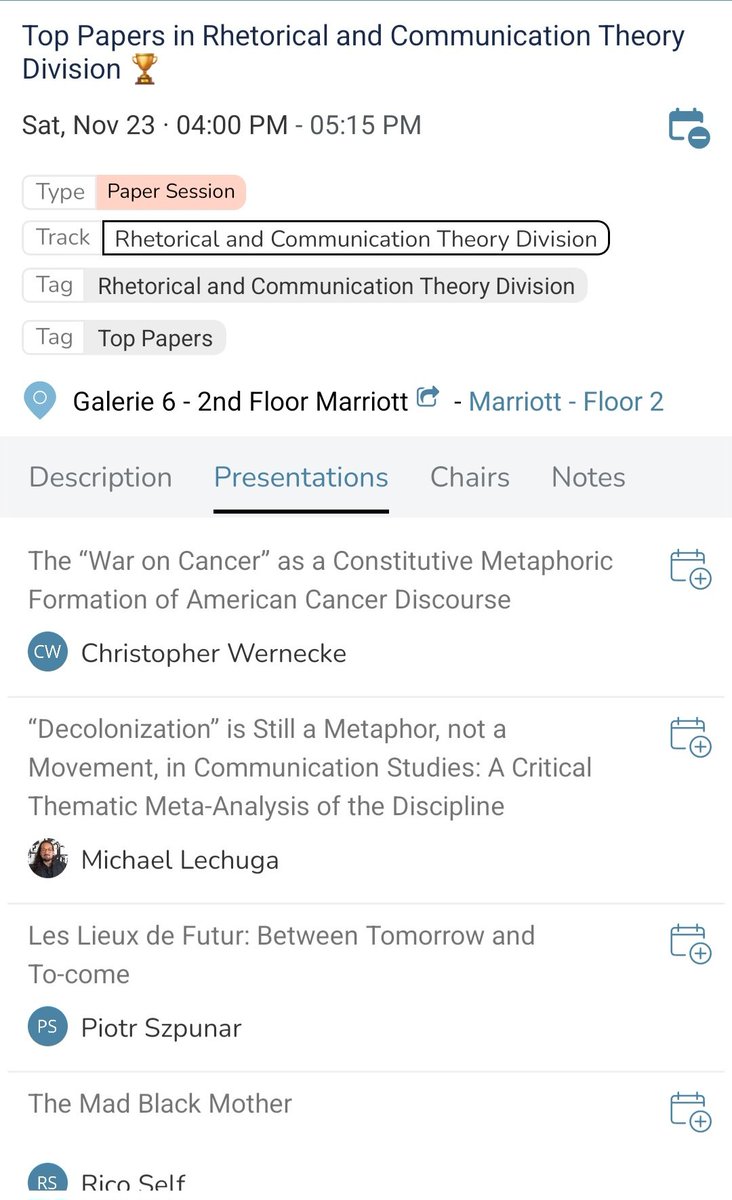Open the Top Papers tag

[155, 339]
